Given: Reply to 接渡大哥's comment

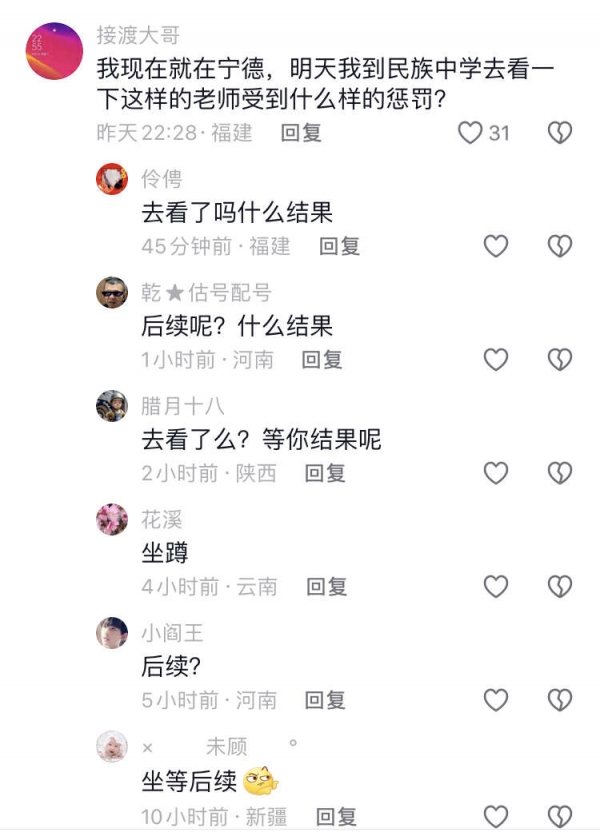Looking at the screenshot, I should click(301, 132).
